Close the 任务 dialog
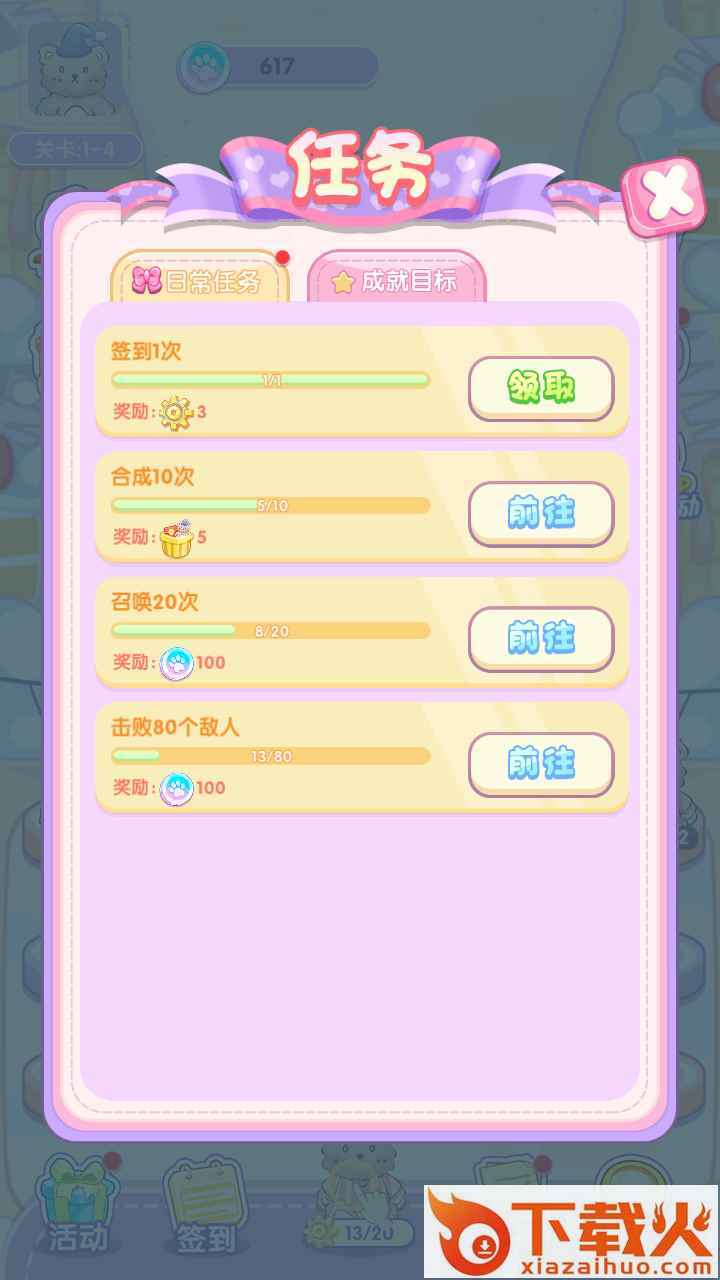 (x=662, y=194)
